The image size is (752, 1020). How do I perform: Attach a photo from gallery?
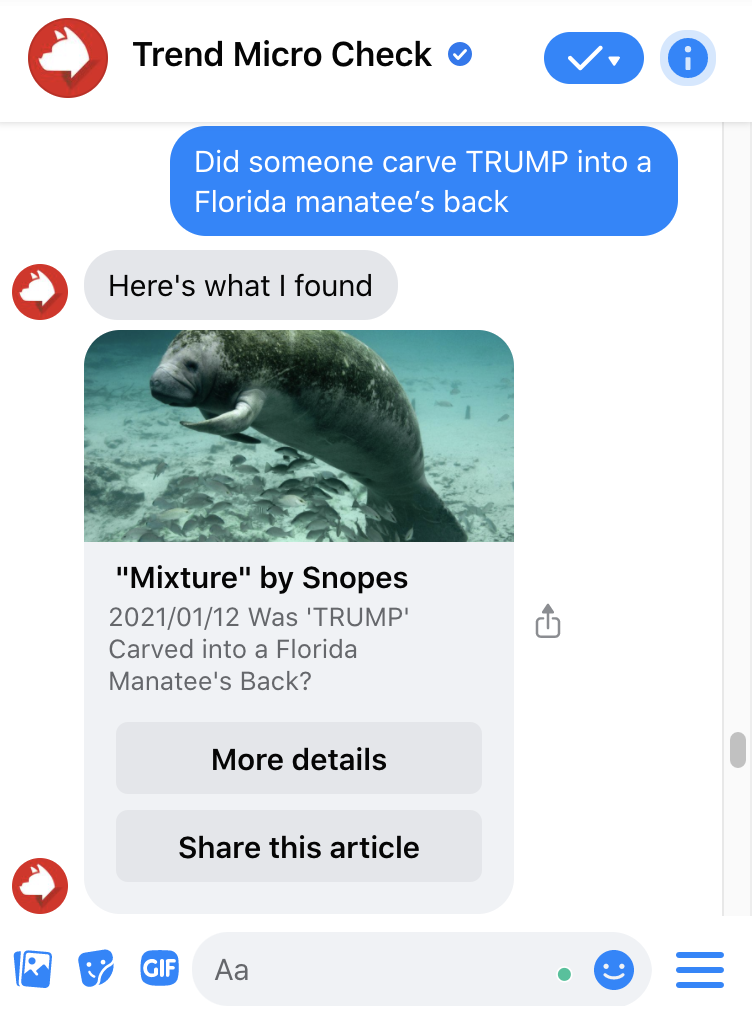pyautogui.click(x=33, y=968)
